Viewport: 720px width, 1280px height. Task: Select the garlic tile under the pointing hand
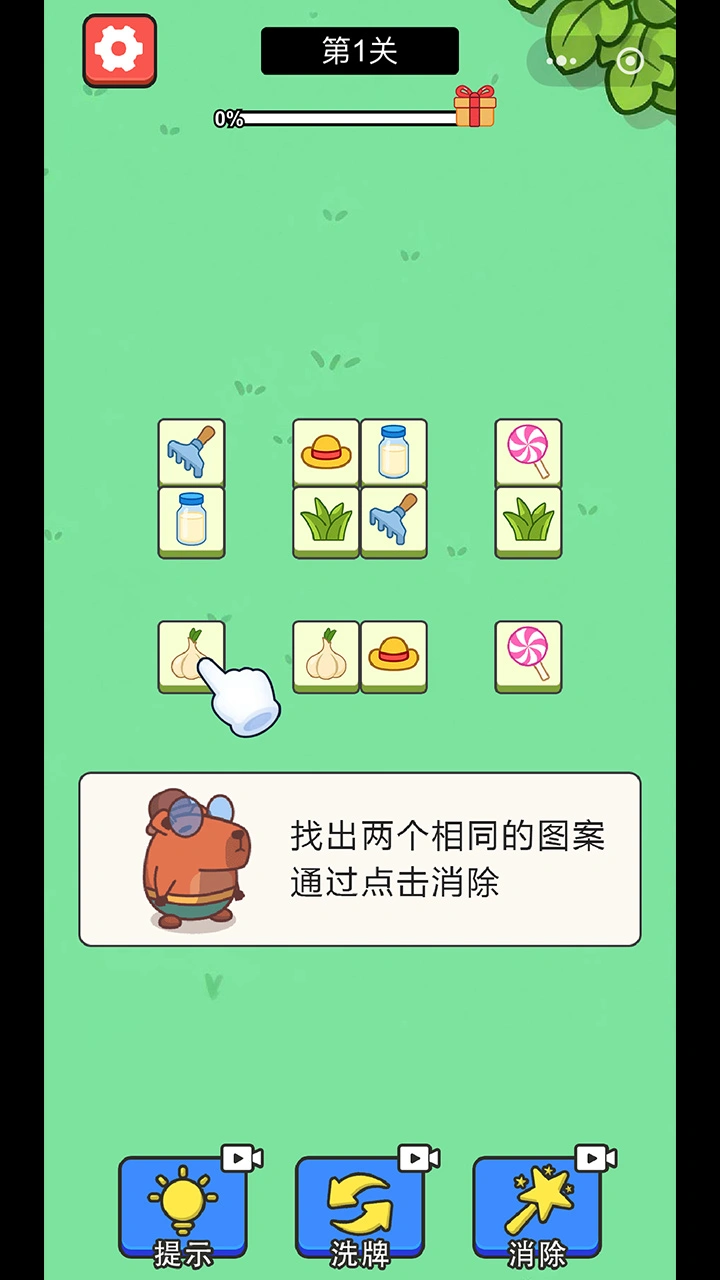click(x=190, y=655)
